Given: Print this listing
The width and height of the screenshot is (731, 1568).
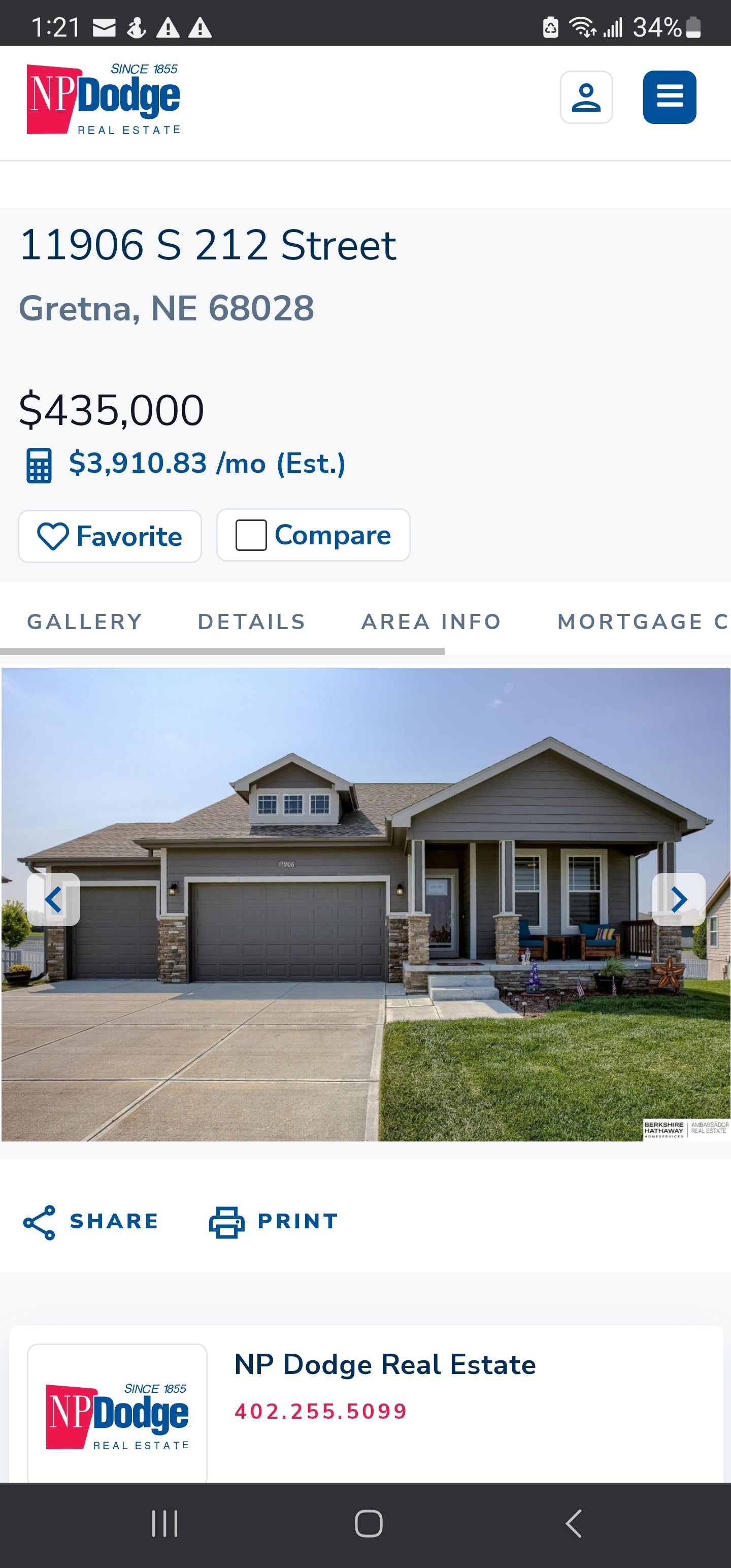Looking at the screenshot, I should (x=274, y=1221).
